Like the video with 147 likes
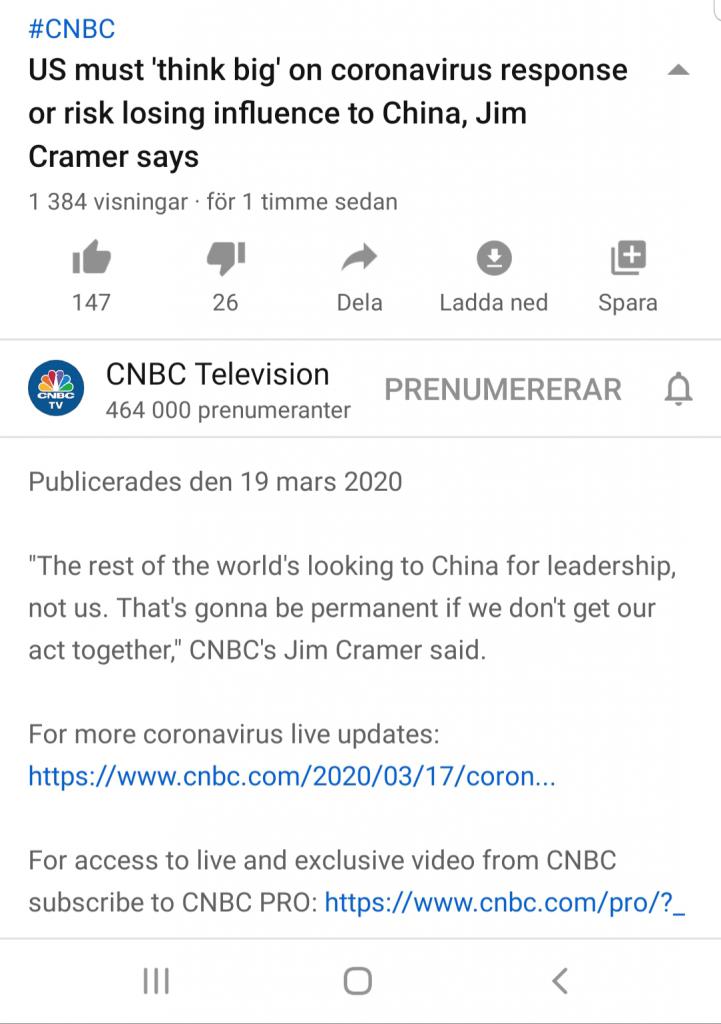The image size is (721, 1024). click(91, 261)
